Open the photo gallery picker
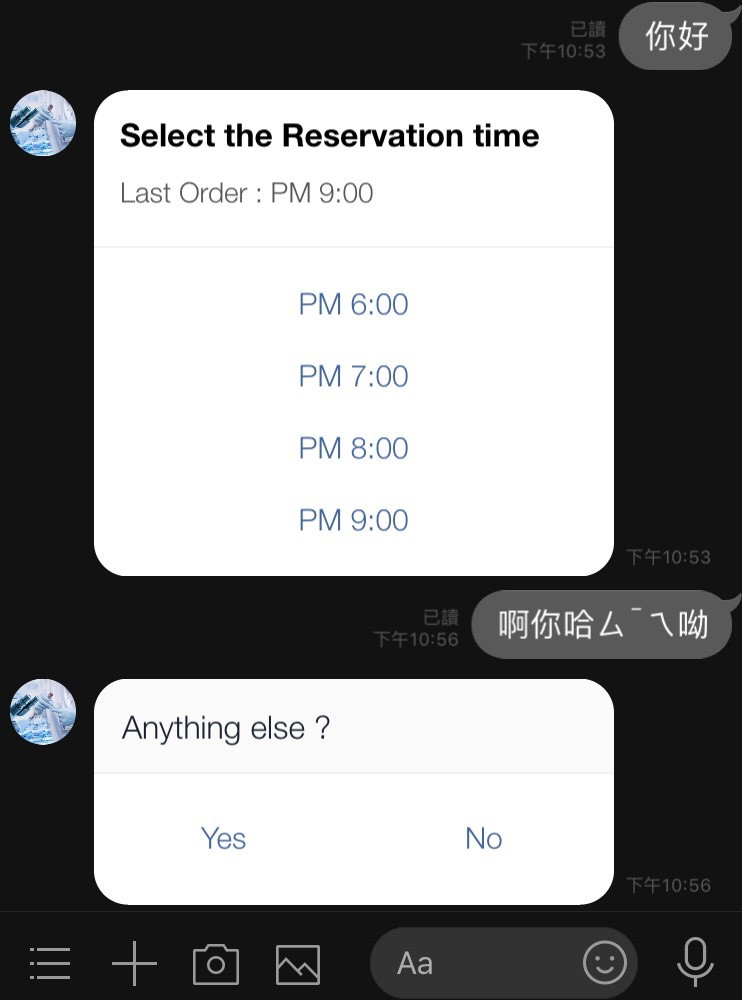 [x=298, y=963]
